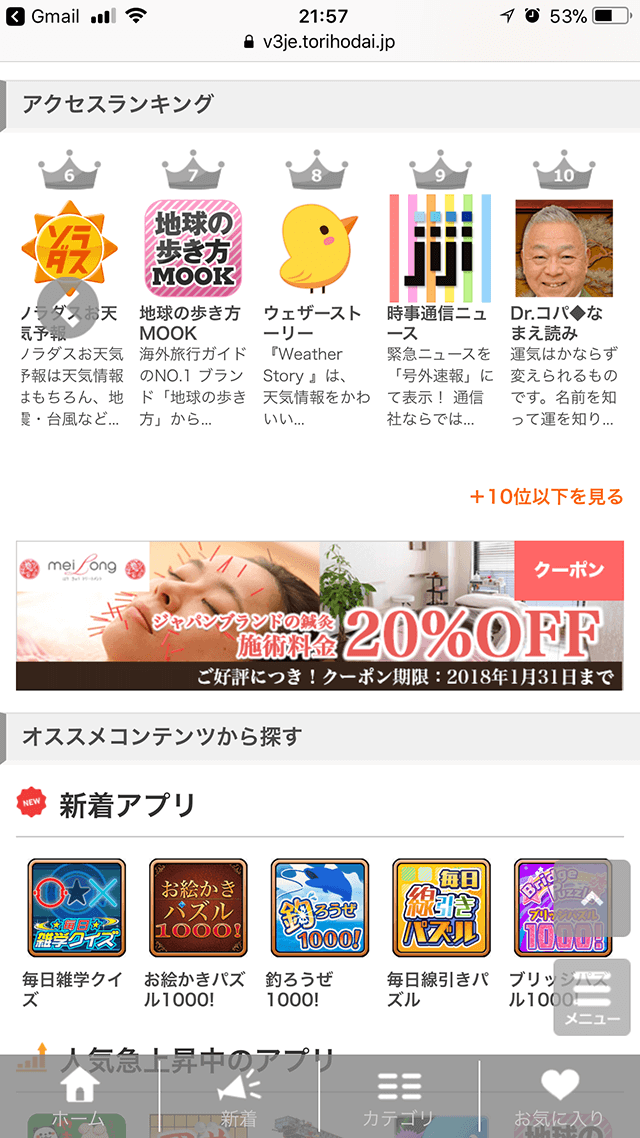Image resolution: width=640 pixels, height=1138 pixels.
Task: Open 時事通信ニュース app
Action: click(x=440, y=247)
